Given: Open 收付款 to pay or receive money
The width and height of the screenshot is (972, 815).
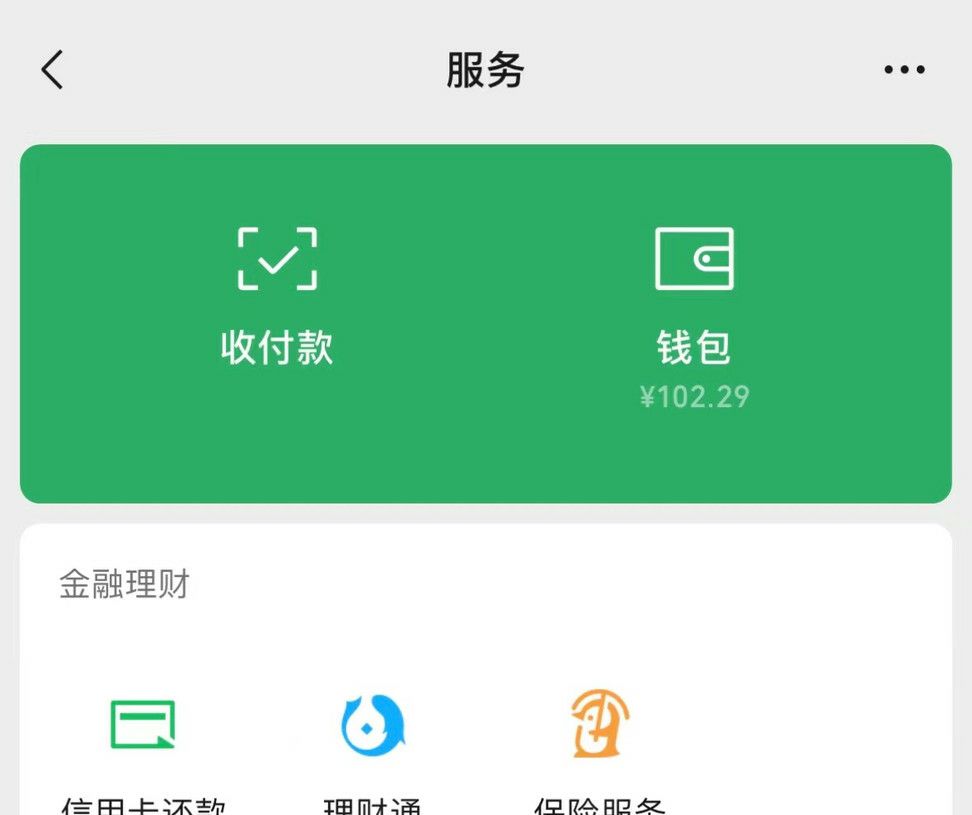Looking at the screenshot, I should [277, 295].
